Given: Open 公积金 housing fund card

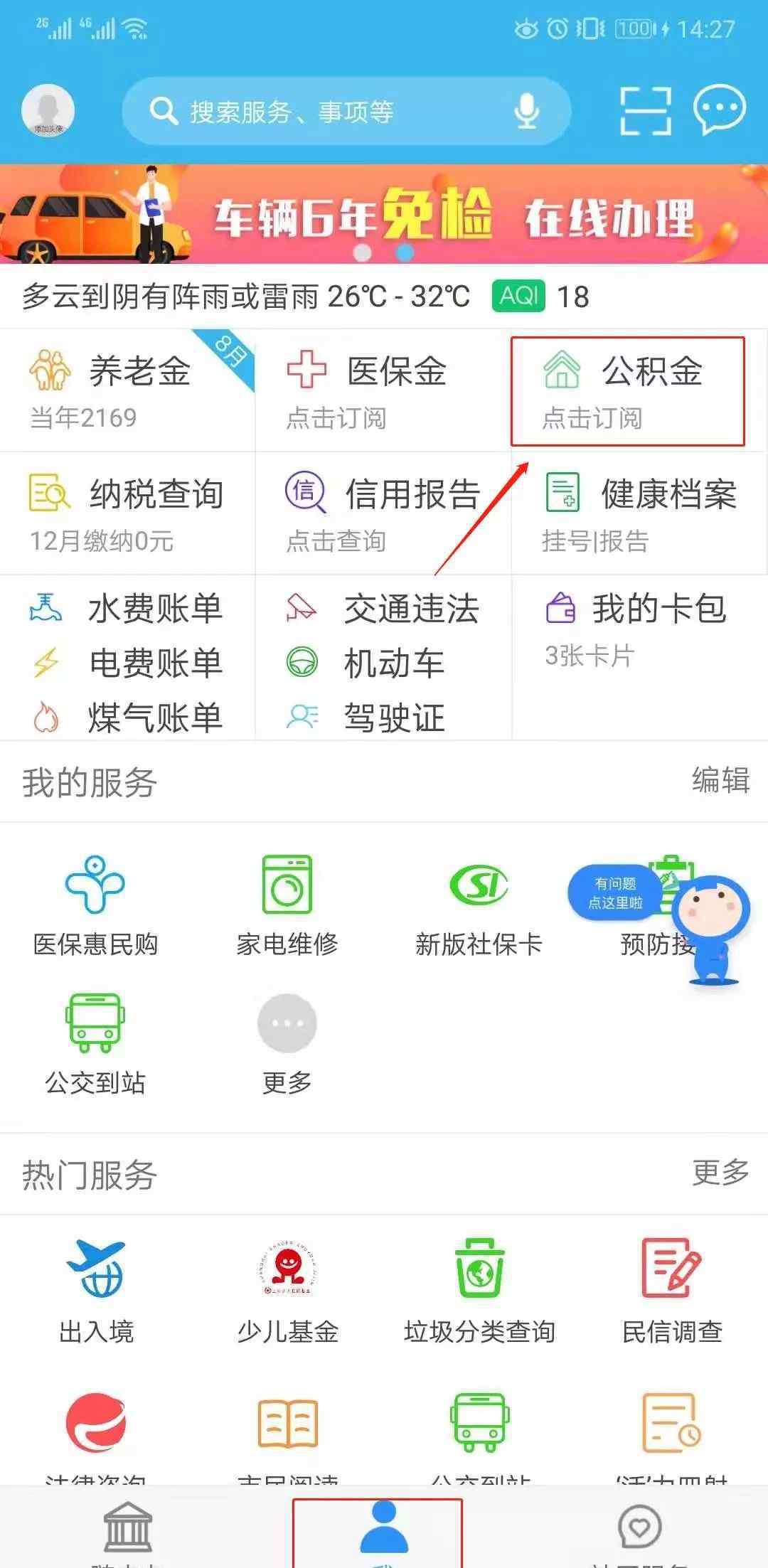Looking at the screenshot, I should point(627,391).
